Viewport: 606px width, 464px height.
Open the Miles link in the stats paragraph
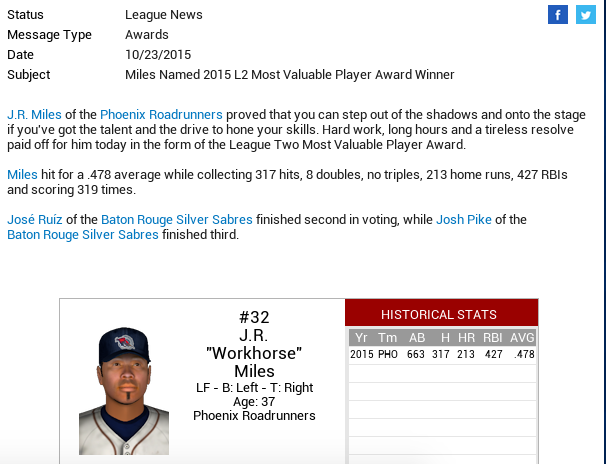[x=22, y=175]
